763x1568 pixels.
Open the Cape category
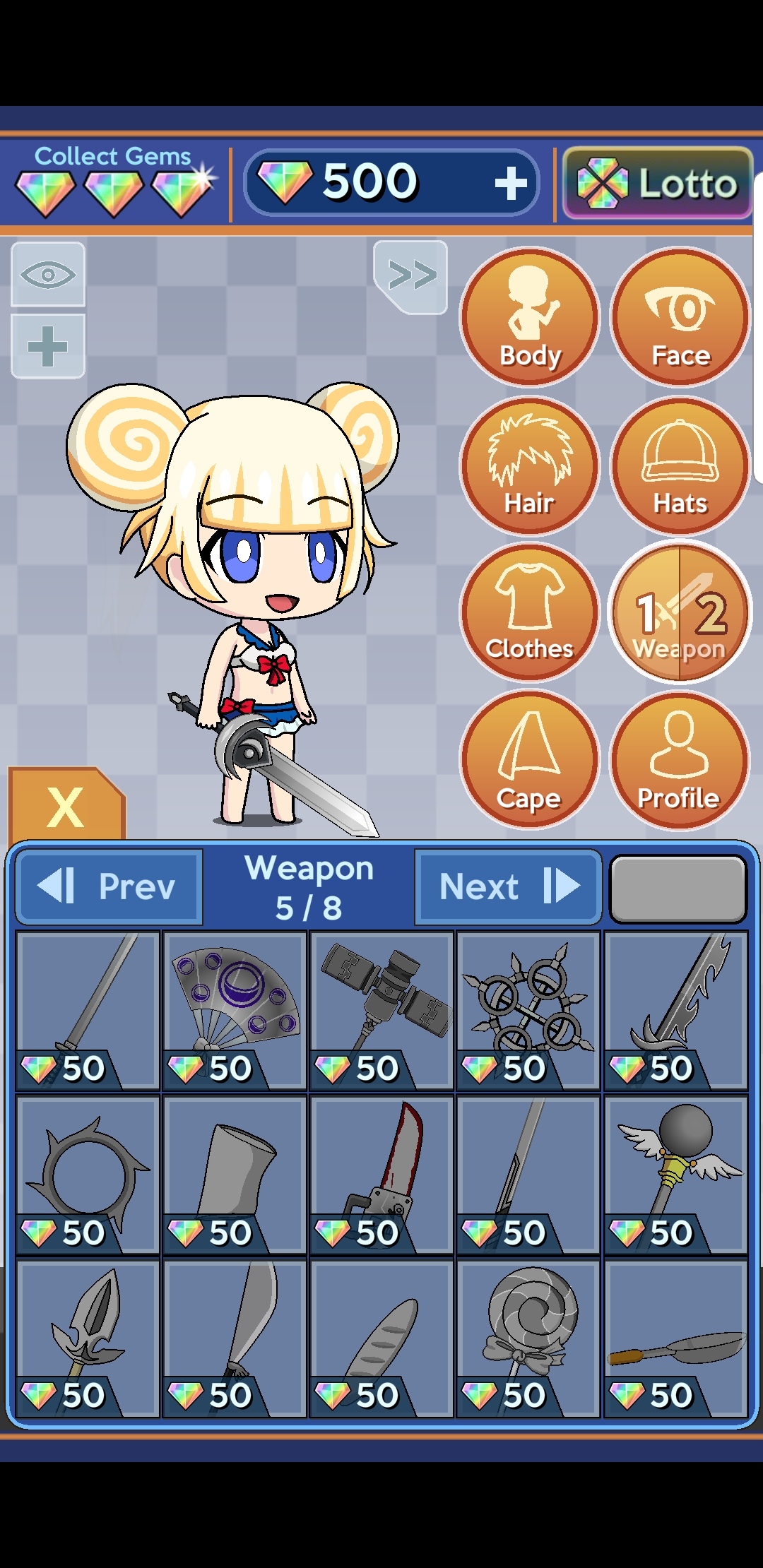[x=530, y=760]
